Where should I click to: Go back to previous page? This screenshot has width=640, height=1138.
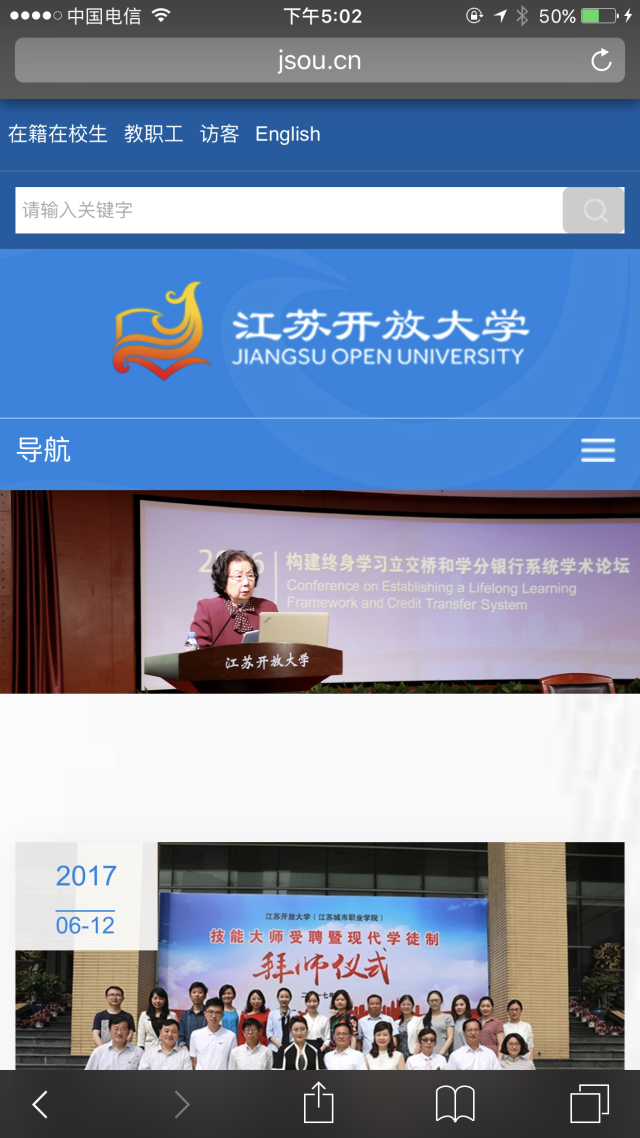tap(40, 1104)
